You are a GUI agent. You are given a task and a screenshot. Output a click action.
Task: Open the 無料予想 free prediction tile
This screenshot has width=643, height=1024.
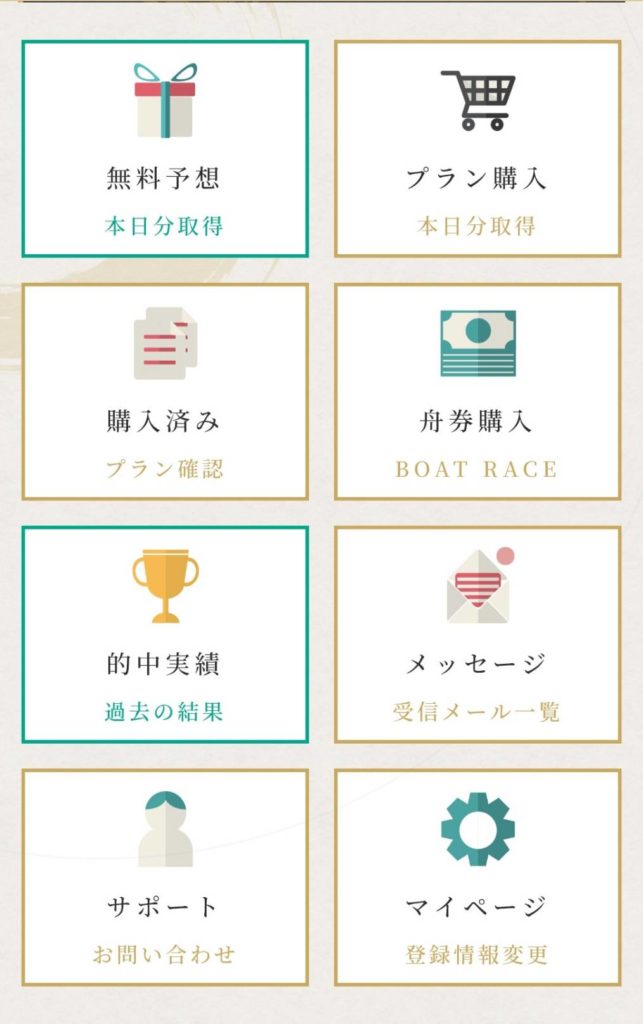click(x=165, y=149)
